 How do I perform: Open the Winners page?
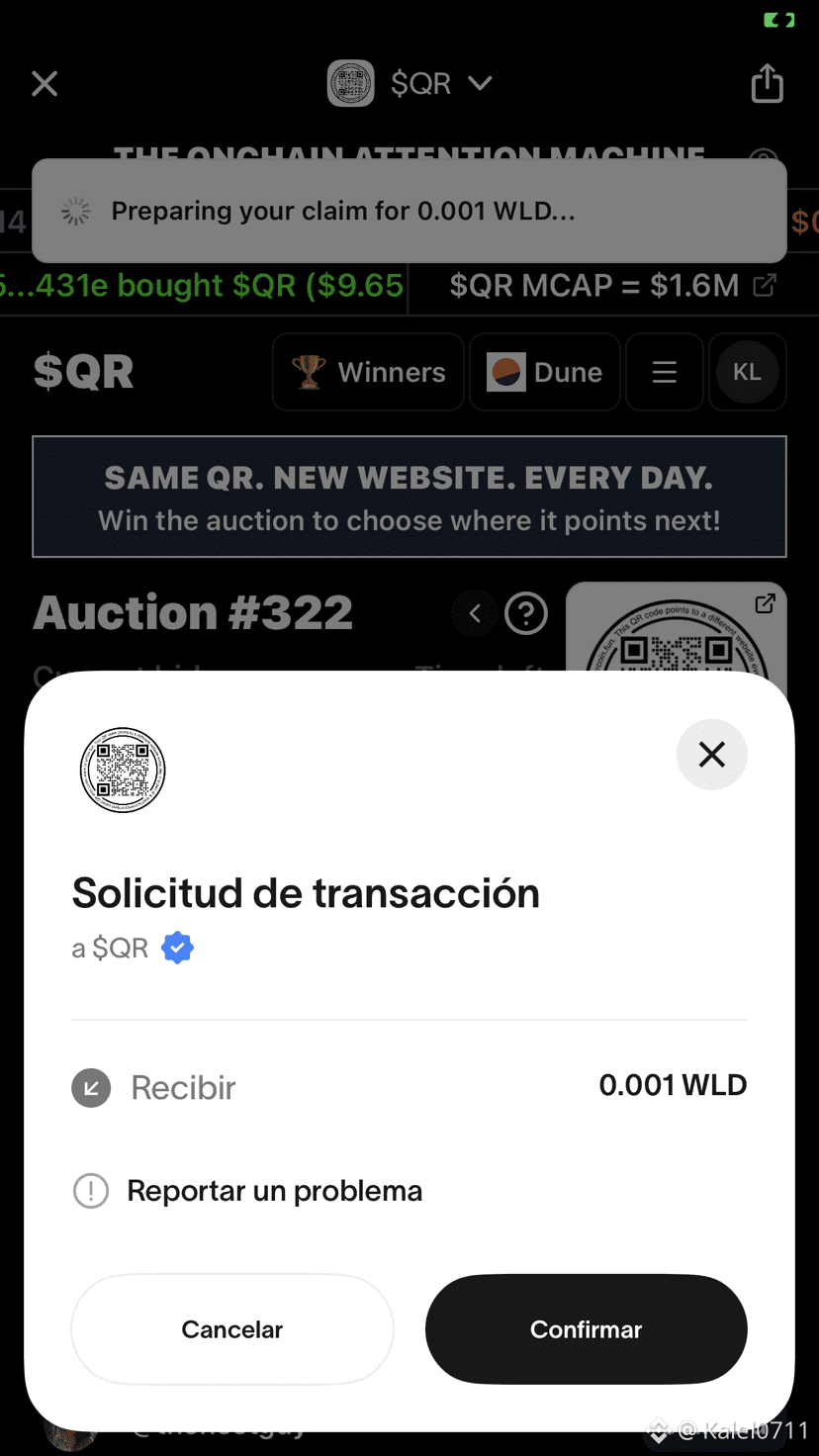click(368, 372)
